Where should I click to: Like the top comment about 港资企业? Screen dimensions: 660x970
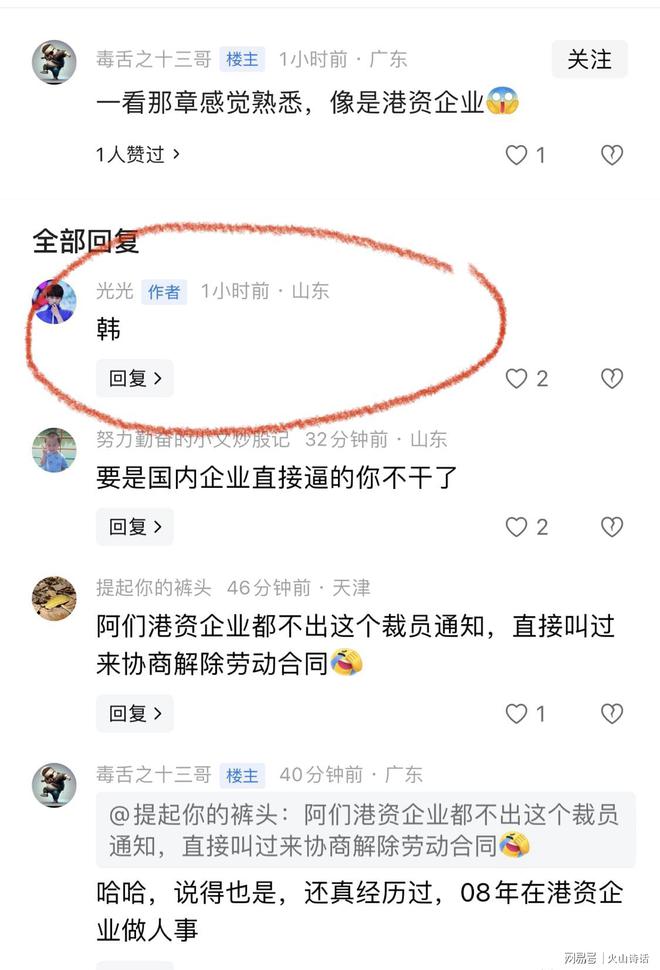517,155
